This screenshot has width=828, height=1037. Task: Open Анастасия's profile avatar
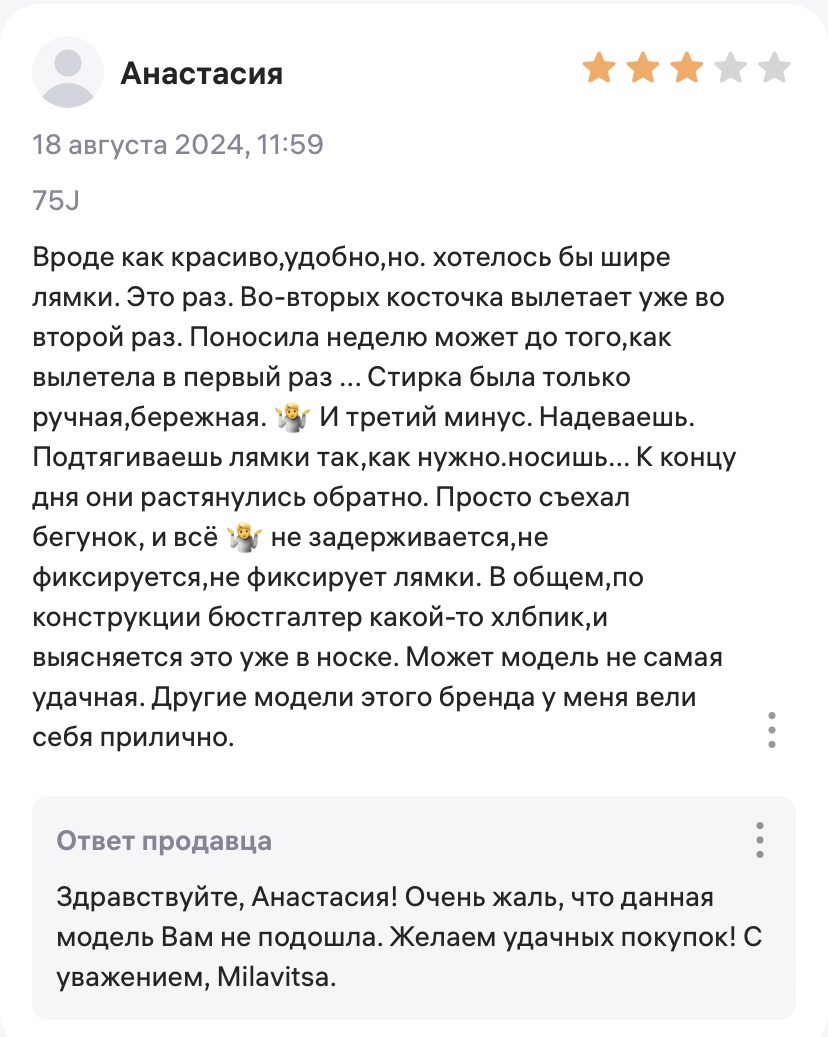(67, 72)
